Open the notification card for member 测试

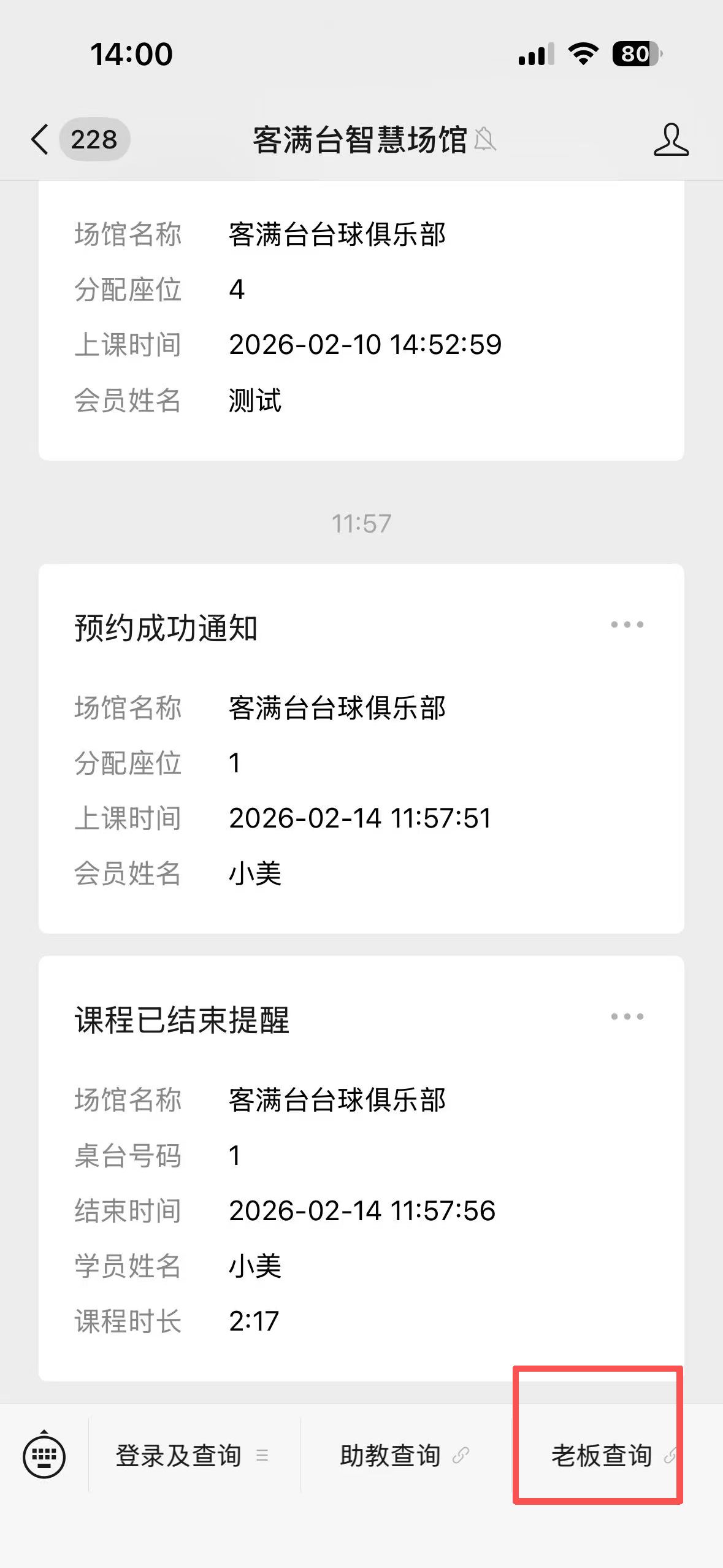click(361, 319)
